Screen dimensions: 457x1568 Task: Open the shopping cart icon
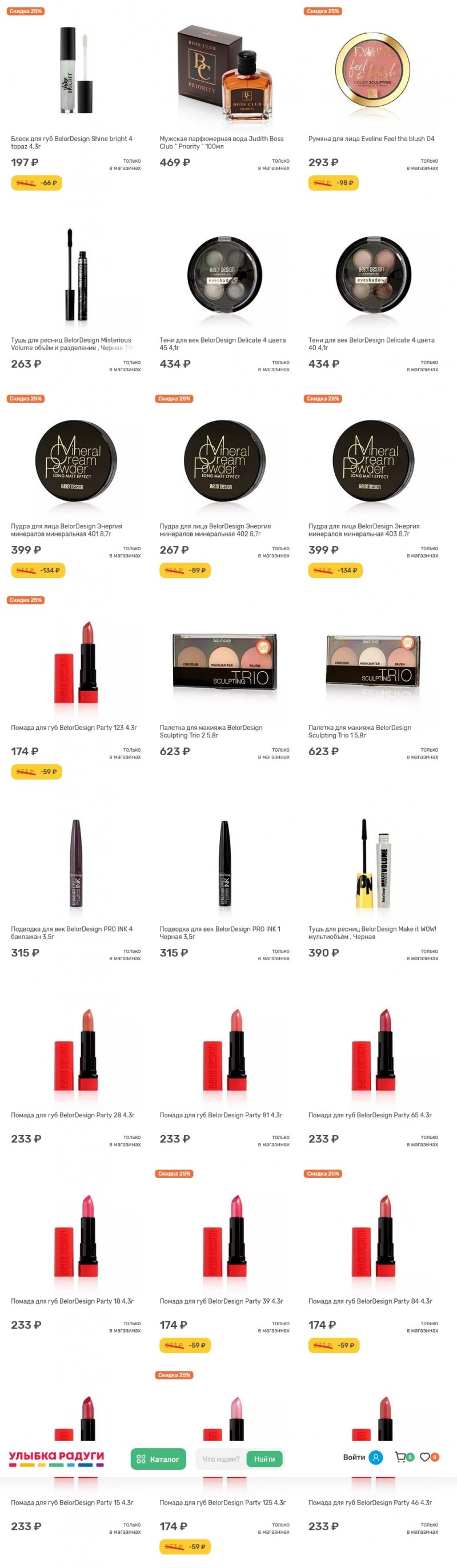(401, 1457)
